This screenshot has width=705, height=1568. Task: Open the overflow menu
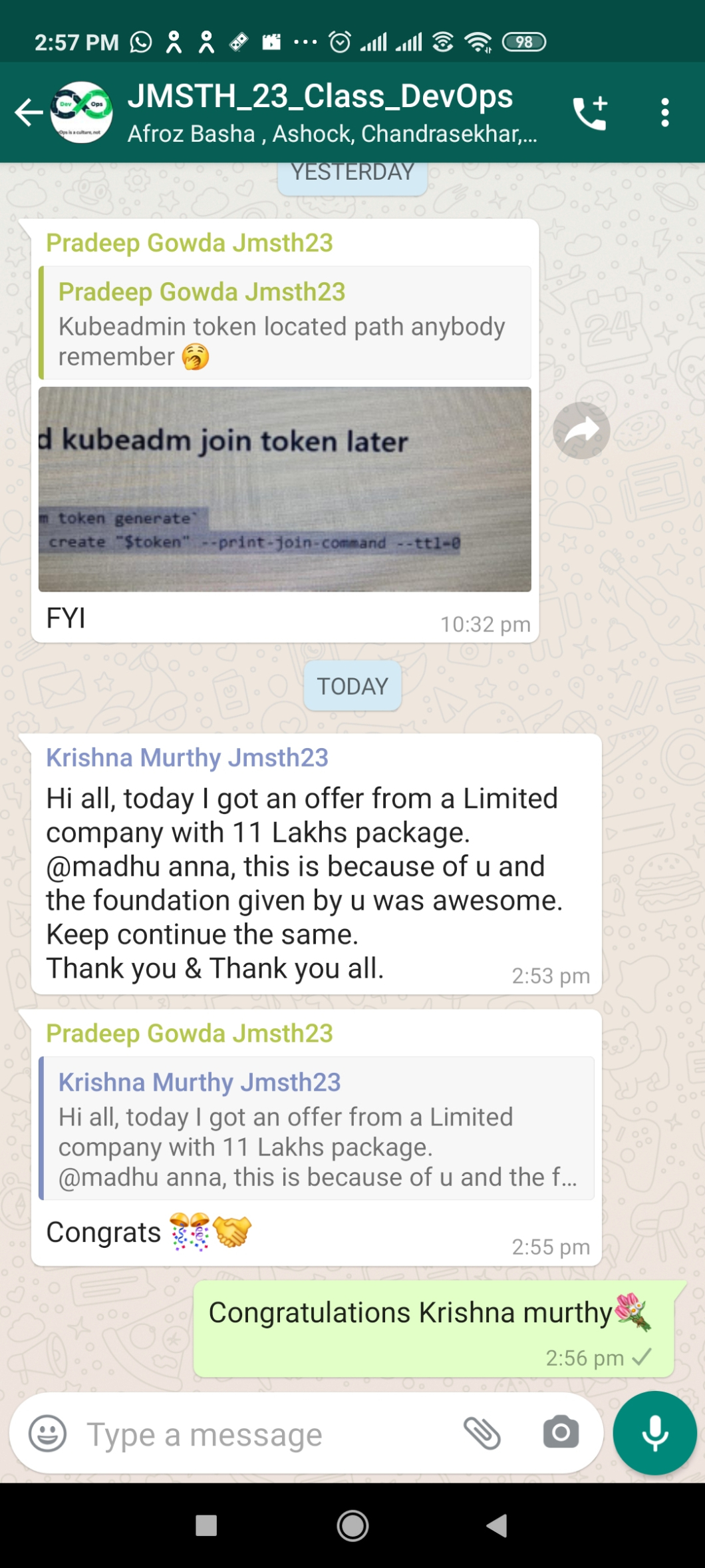pos(664,112)
